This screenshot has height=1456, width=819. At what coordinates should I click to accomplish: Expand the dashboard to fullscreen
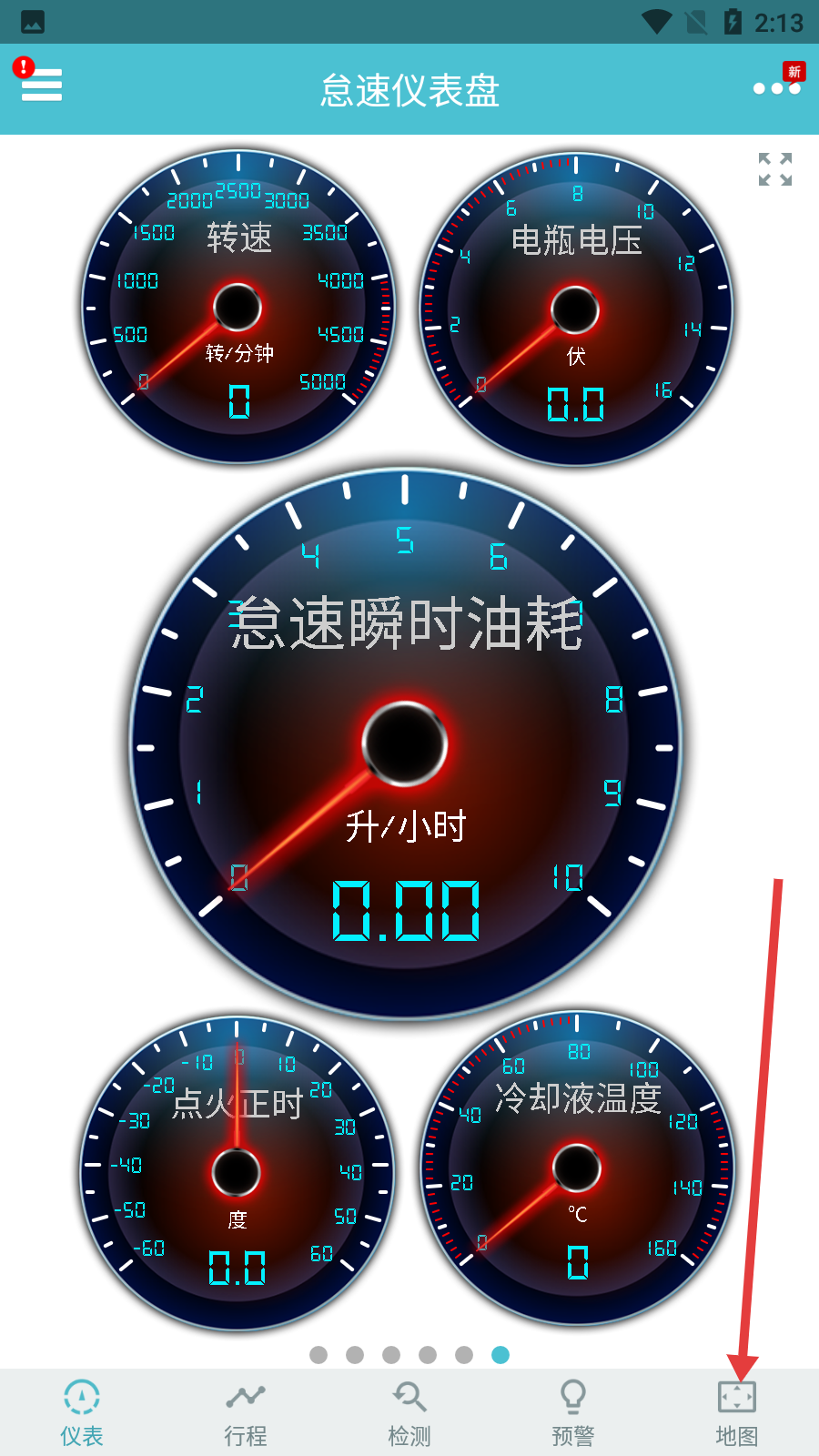point(775,169)
